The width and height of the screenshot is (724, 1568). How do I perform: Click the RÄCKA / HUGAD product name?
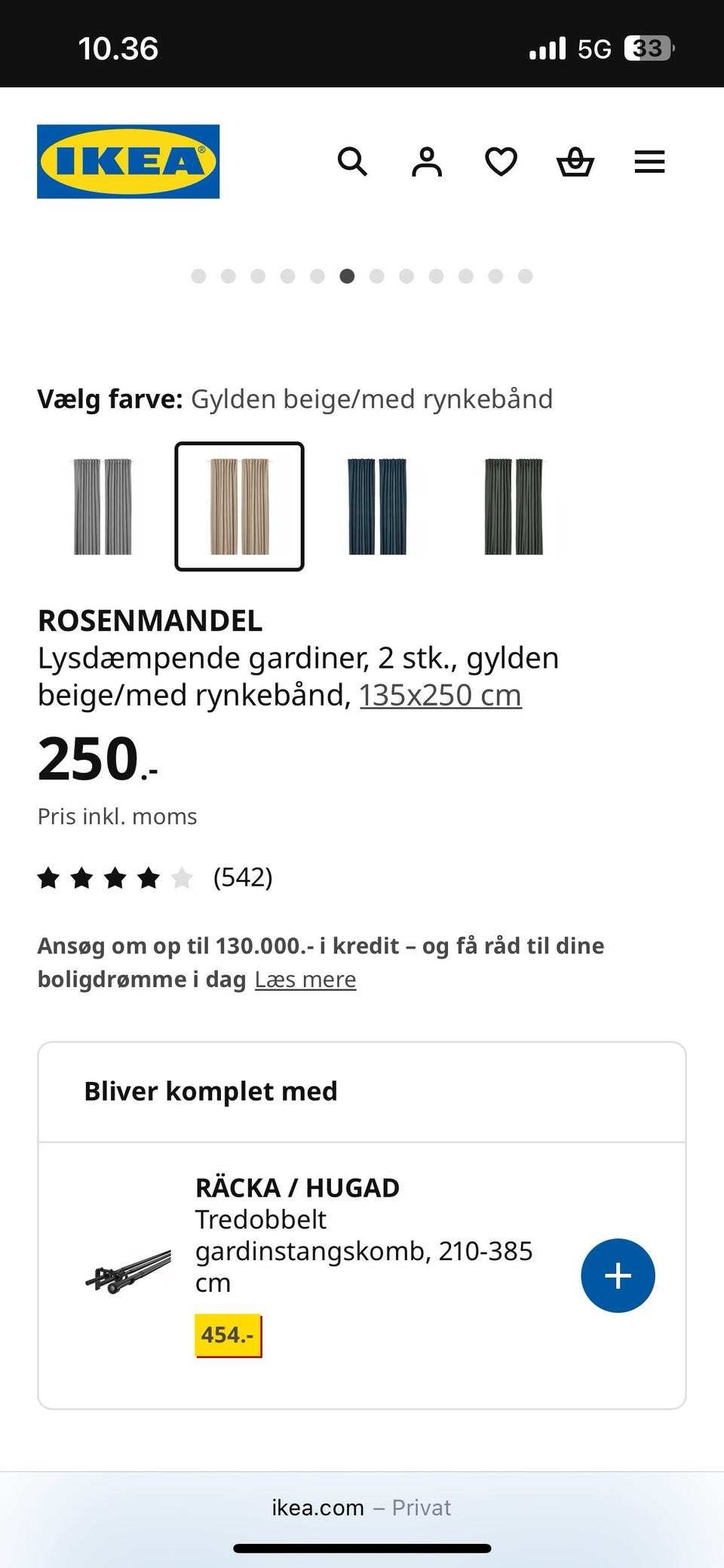point(297,1187)
